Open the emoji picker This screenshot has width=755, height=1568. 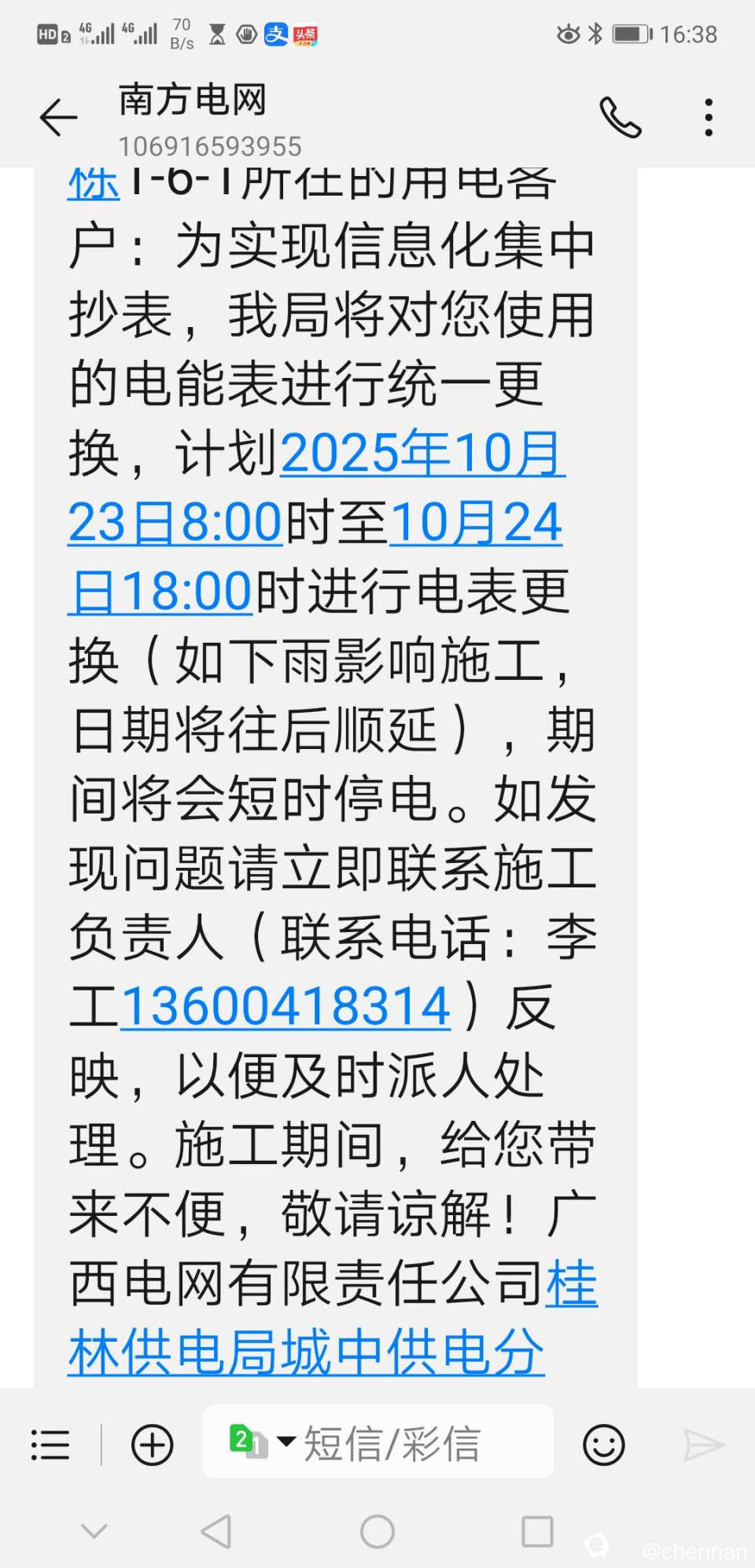pyautogui.click(x=603, y=1445)
